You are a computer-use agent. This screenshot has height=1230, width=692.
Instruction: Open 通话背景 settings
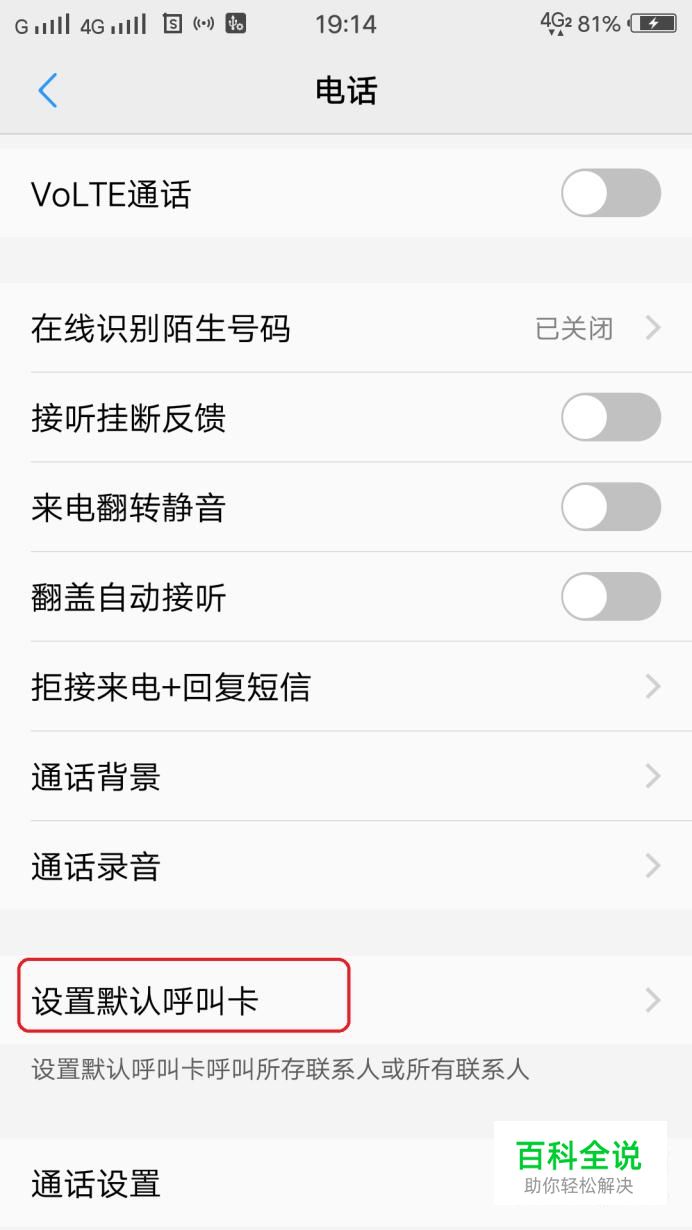pyautogui.click(x=346, y=776)
